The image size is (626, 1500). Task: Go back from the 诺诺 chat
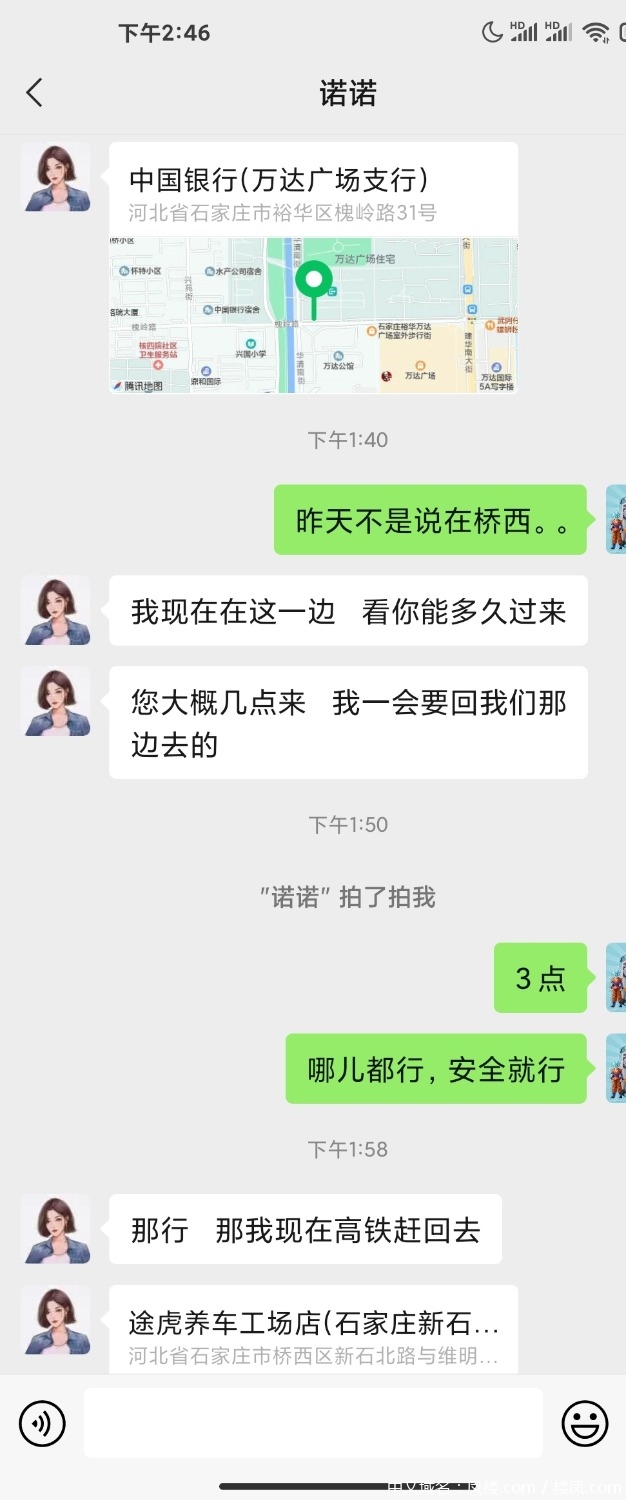point(35,93)
